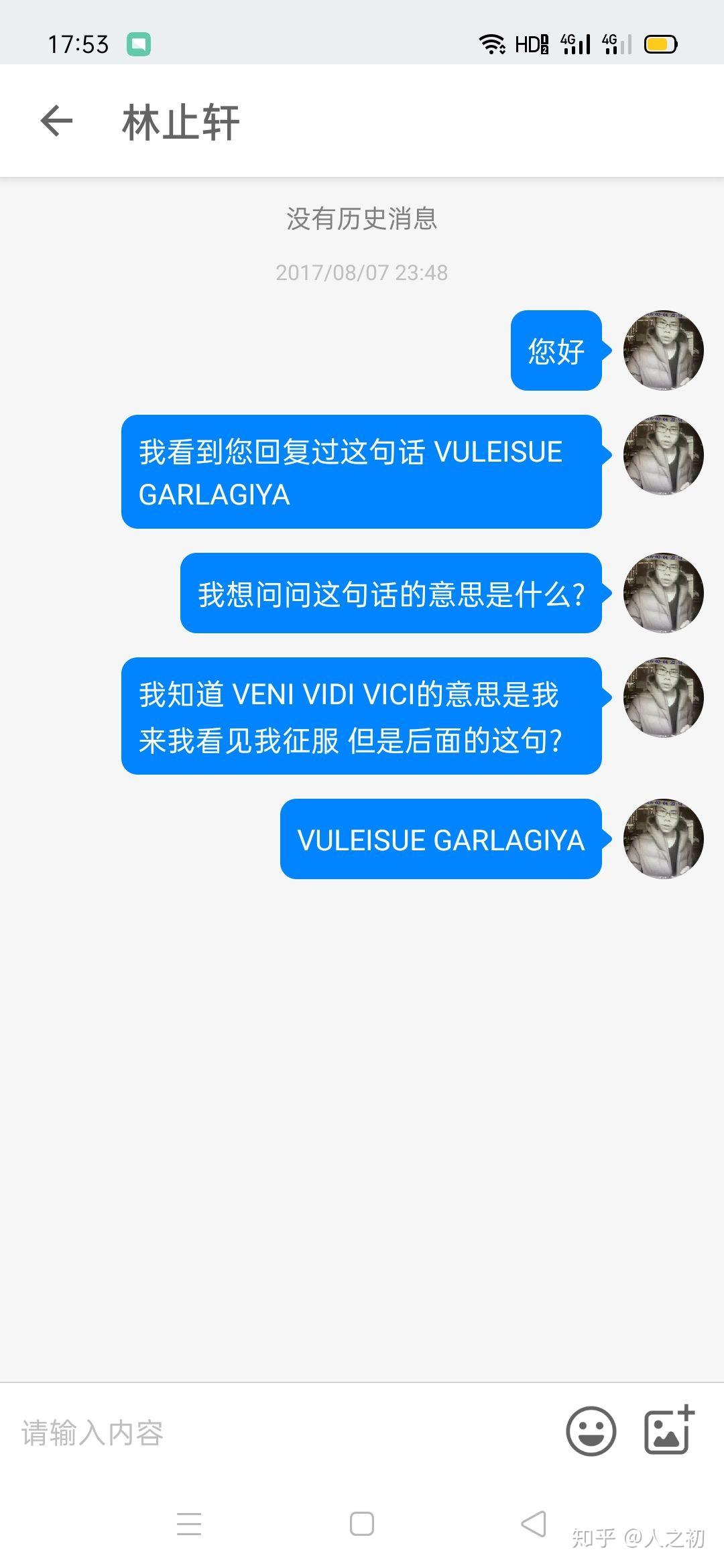Tap the avatar beside the 您好 message
The width and height of the screenshot is (724, 1568).
coord(663,350)
